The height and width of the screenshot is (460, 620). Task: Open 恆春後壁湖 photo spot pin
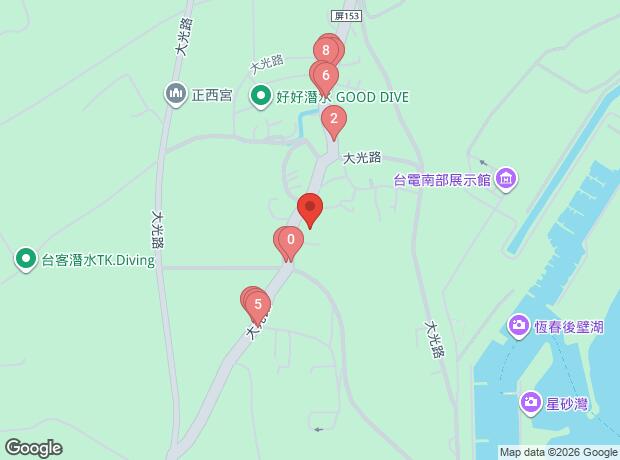pos(519,325)
